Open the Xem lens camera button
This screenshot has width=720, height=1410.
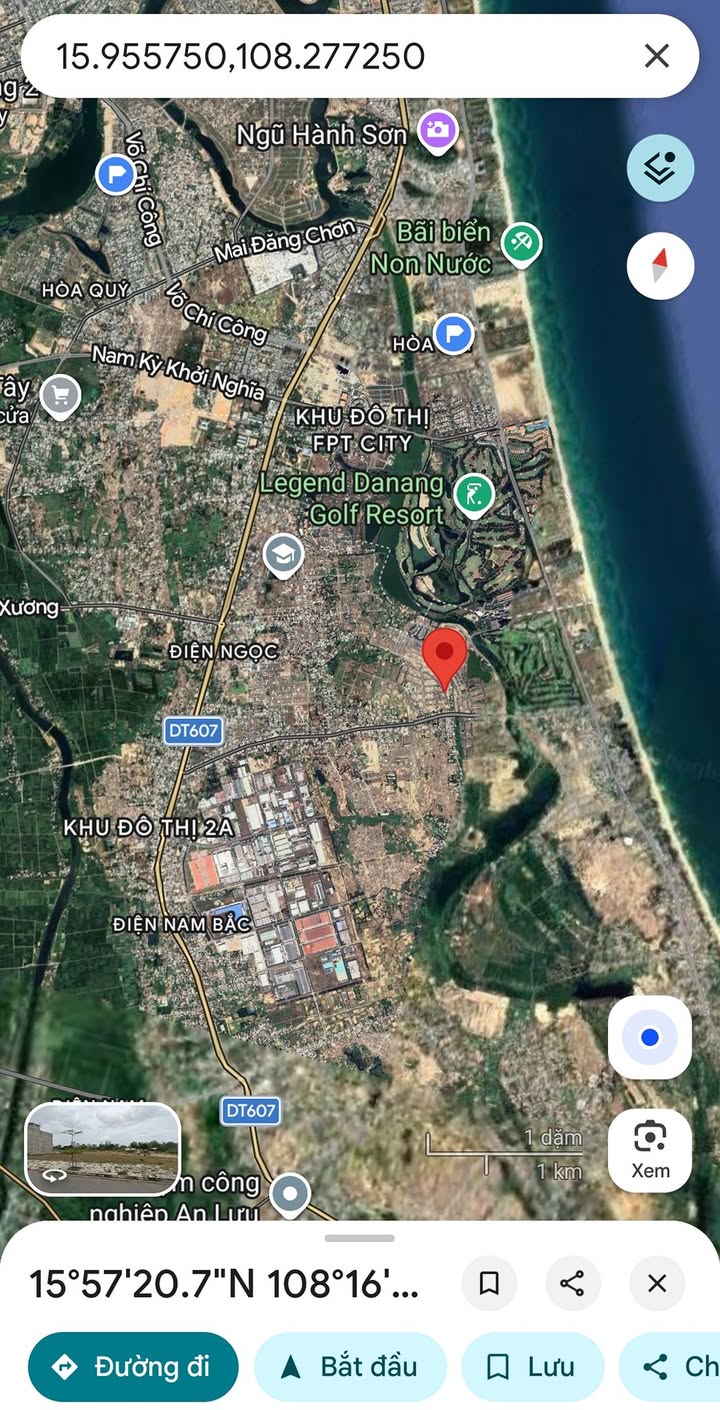650,1150
